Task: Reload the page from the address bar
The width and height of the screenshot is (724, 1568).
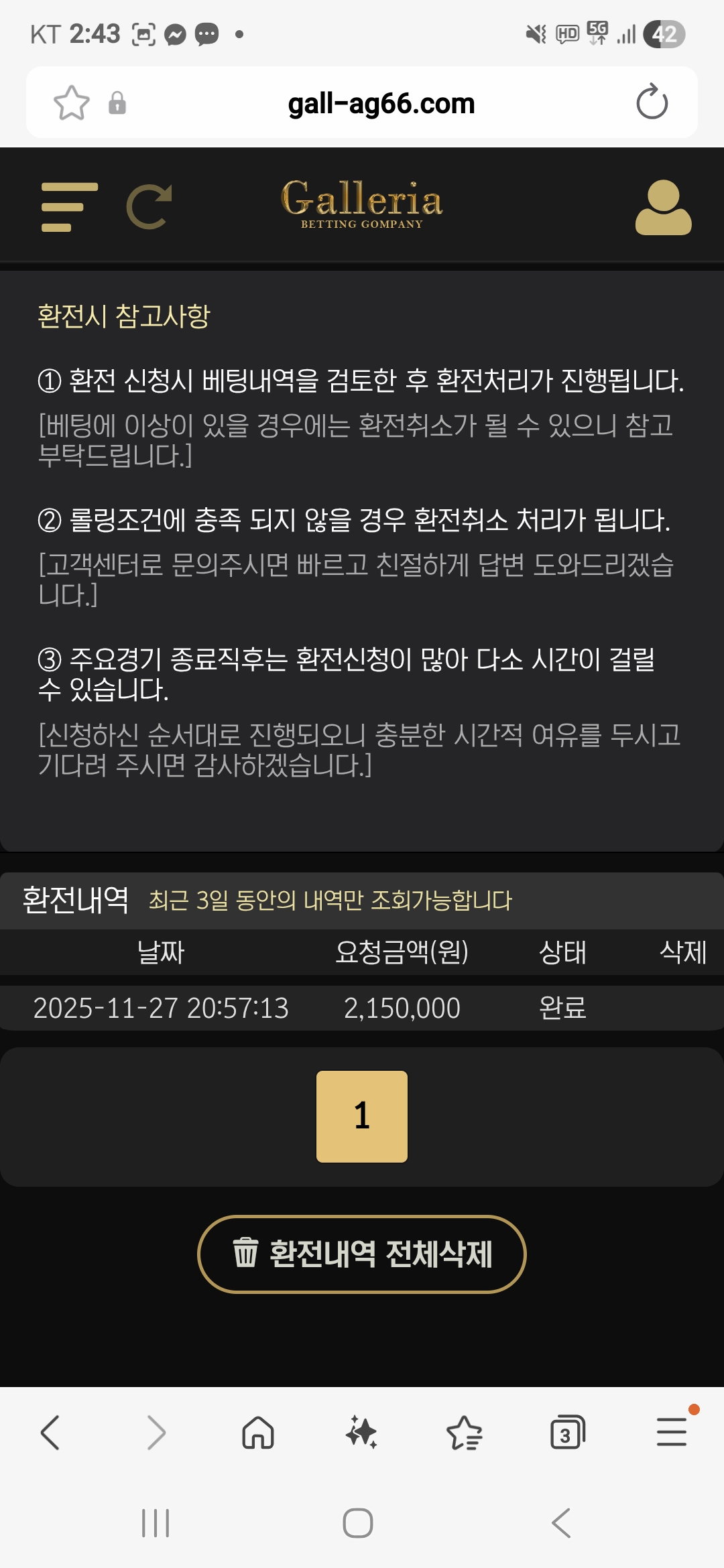Action: pos(652,103)
